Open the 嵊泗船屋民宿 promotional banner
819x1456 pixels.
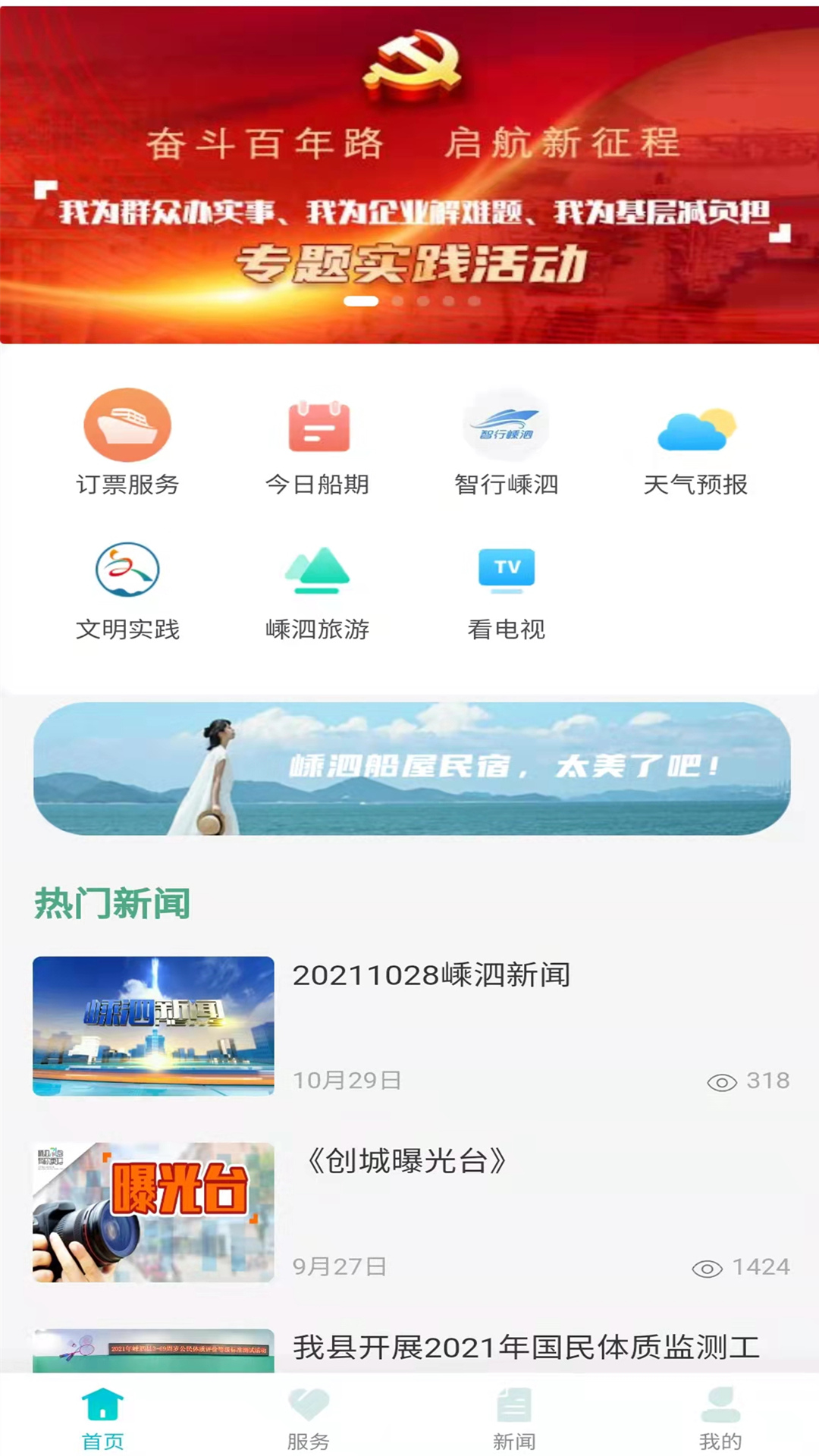409,768
